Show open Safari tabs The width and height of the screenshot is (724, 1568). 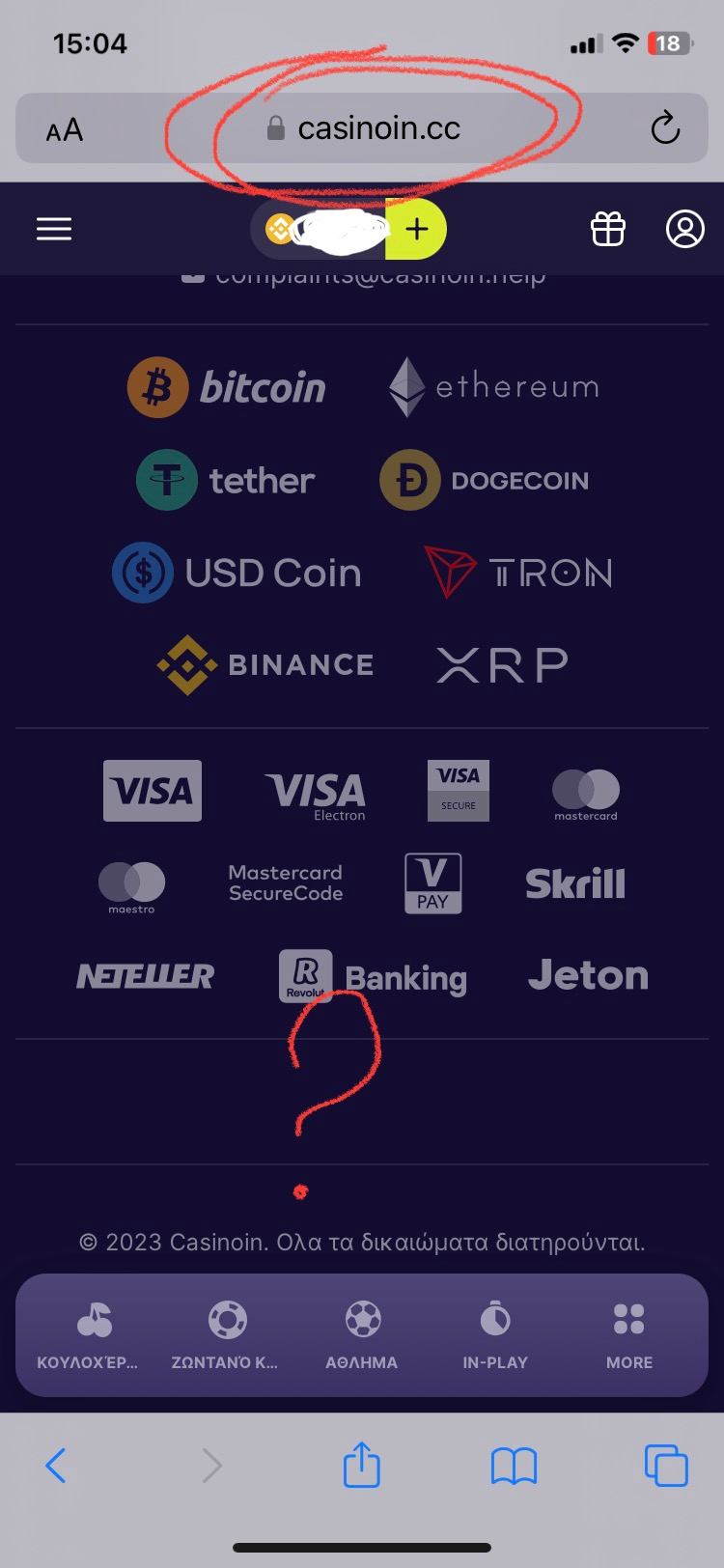pyautogui.click(x=665, y=1466)
